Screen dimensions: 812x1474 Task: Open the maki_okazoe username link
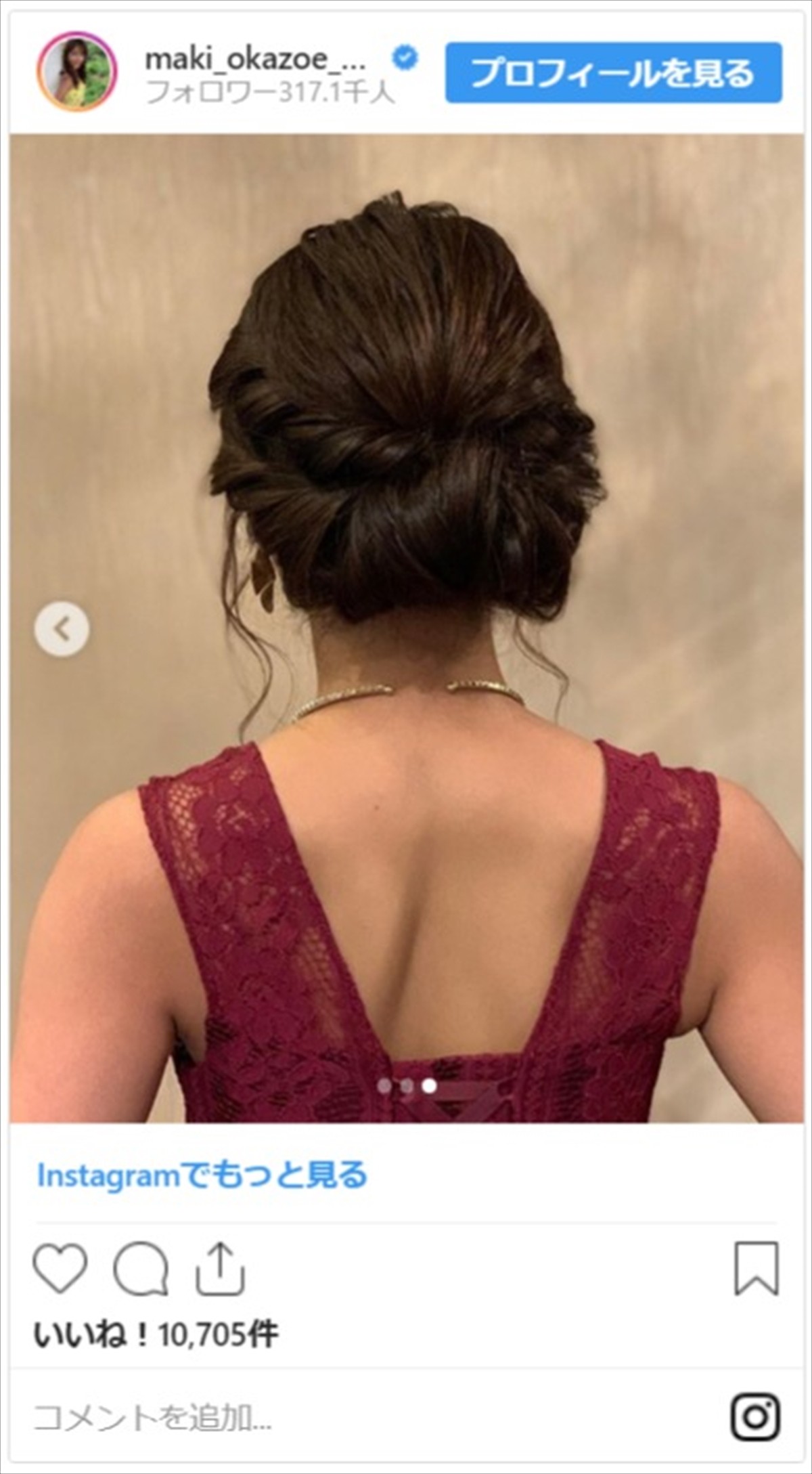(256, 60)
